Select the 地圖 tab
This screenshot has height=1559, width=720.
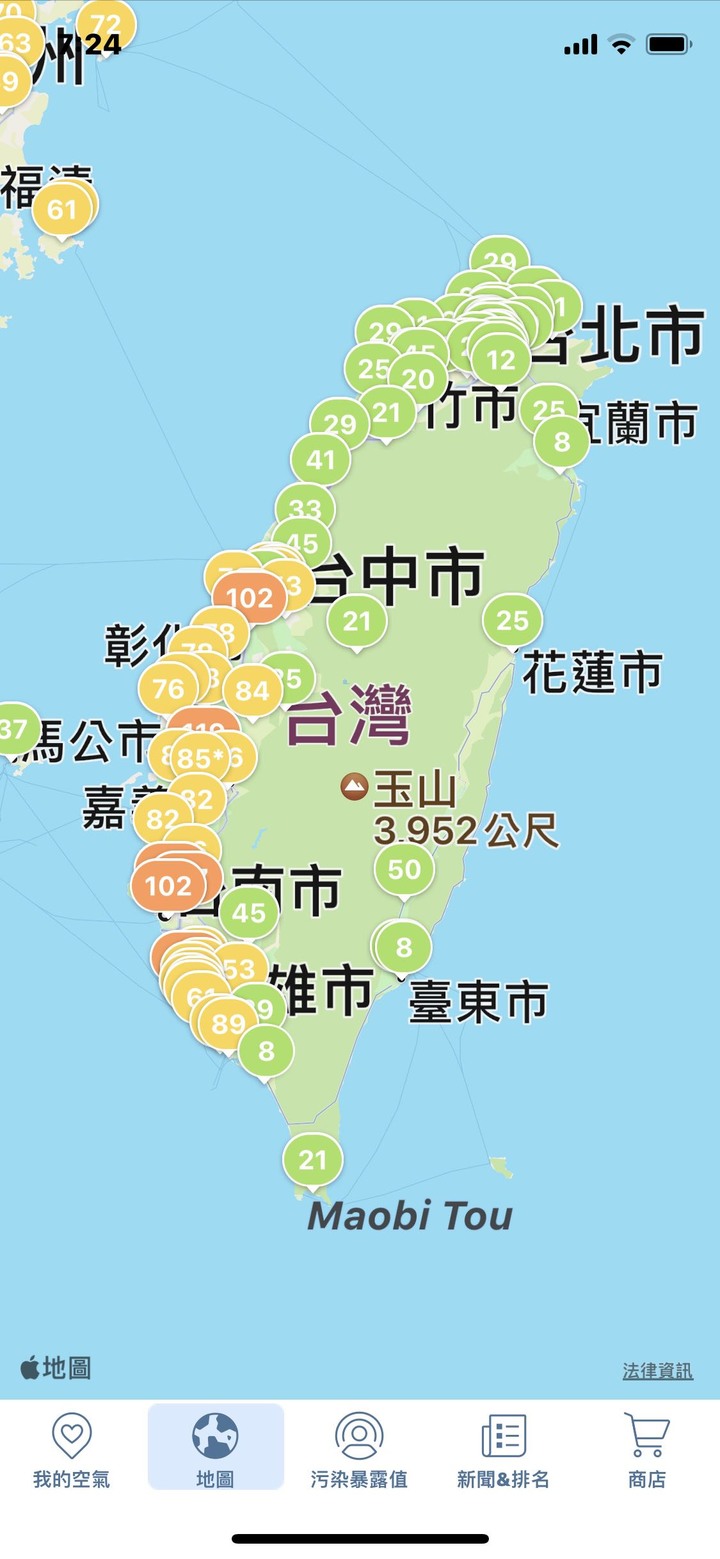pos(215,1449)
